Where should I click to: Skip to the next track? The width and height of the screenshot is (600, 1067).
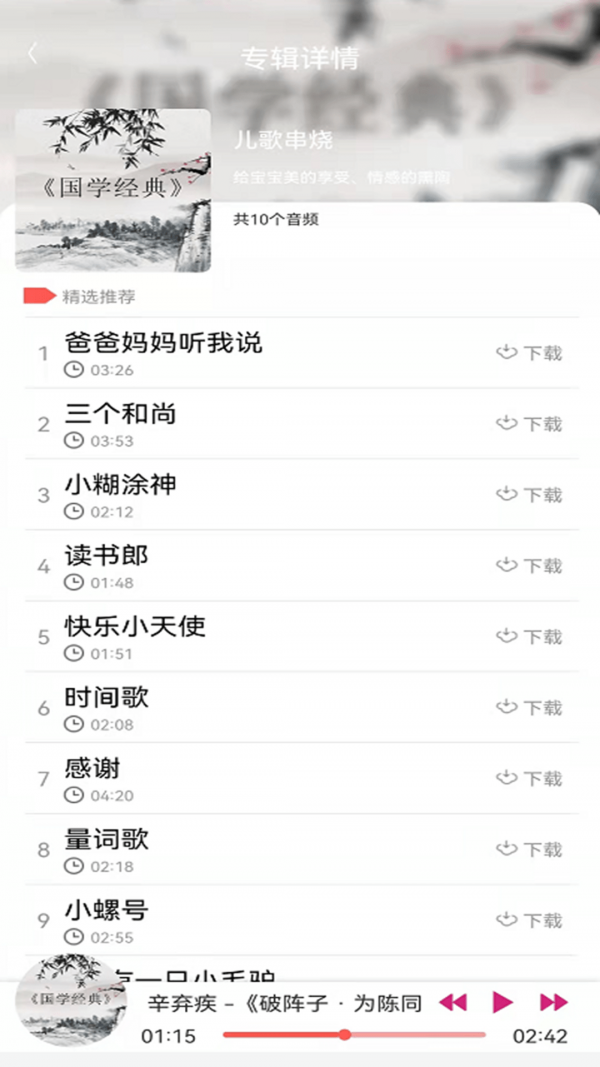(553, 1002)
